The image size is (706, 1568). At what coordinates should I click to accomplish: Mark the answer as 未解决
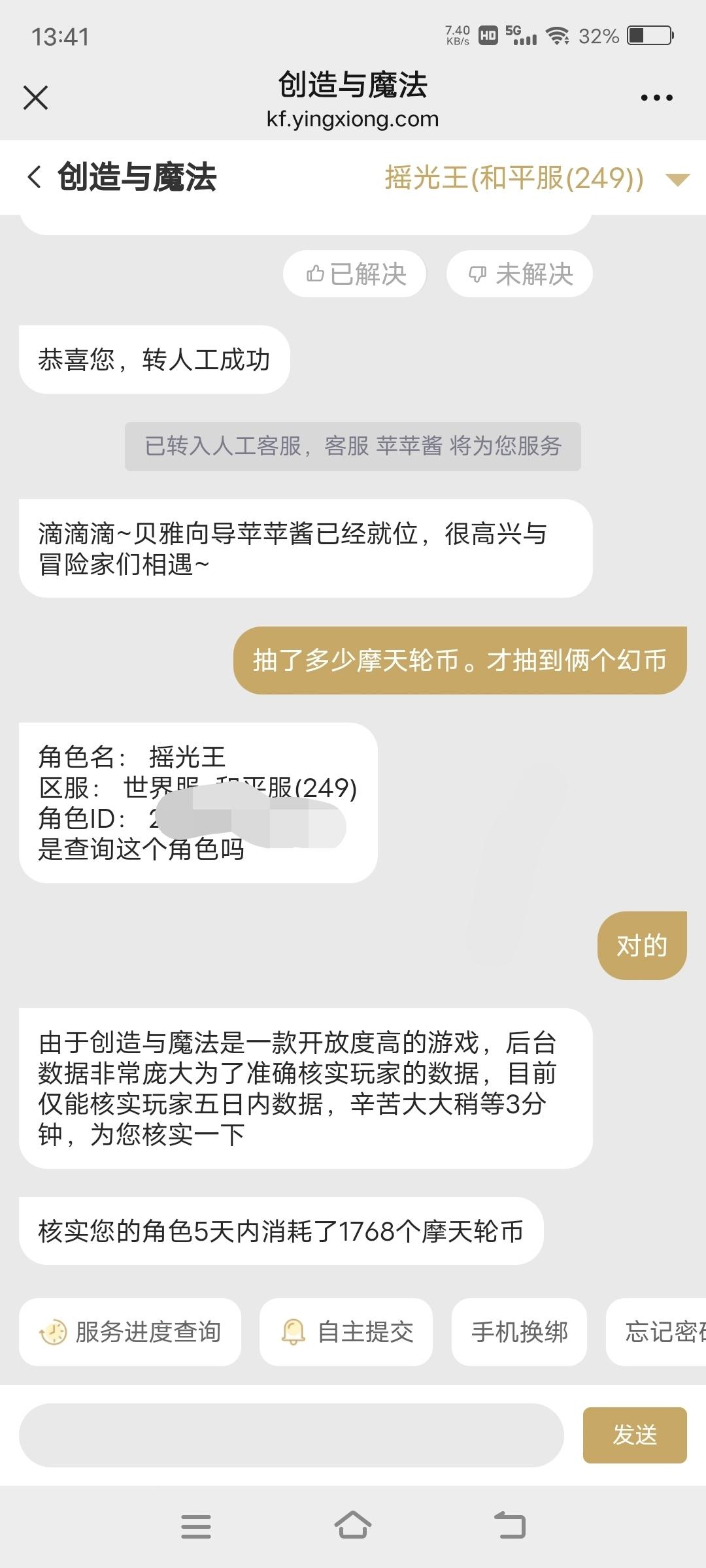[520, 274]
